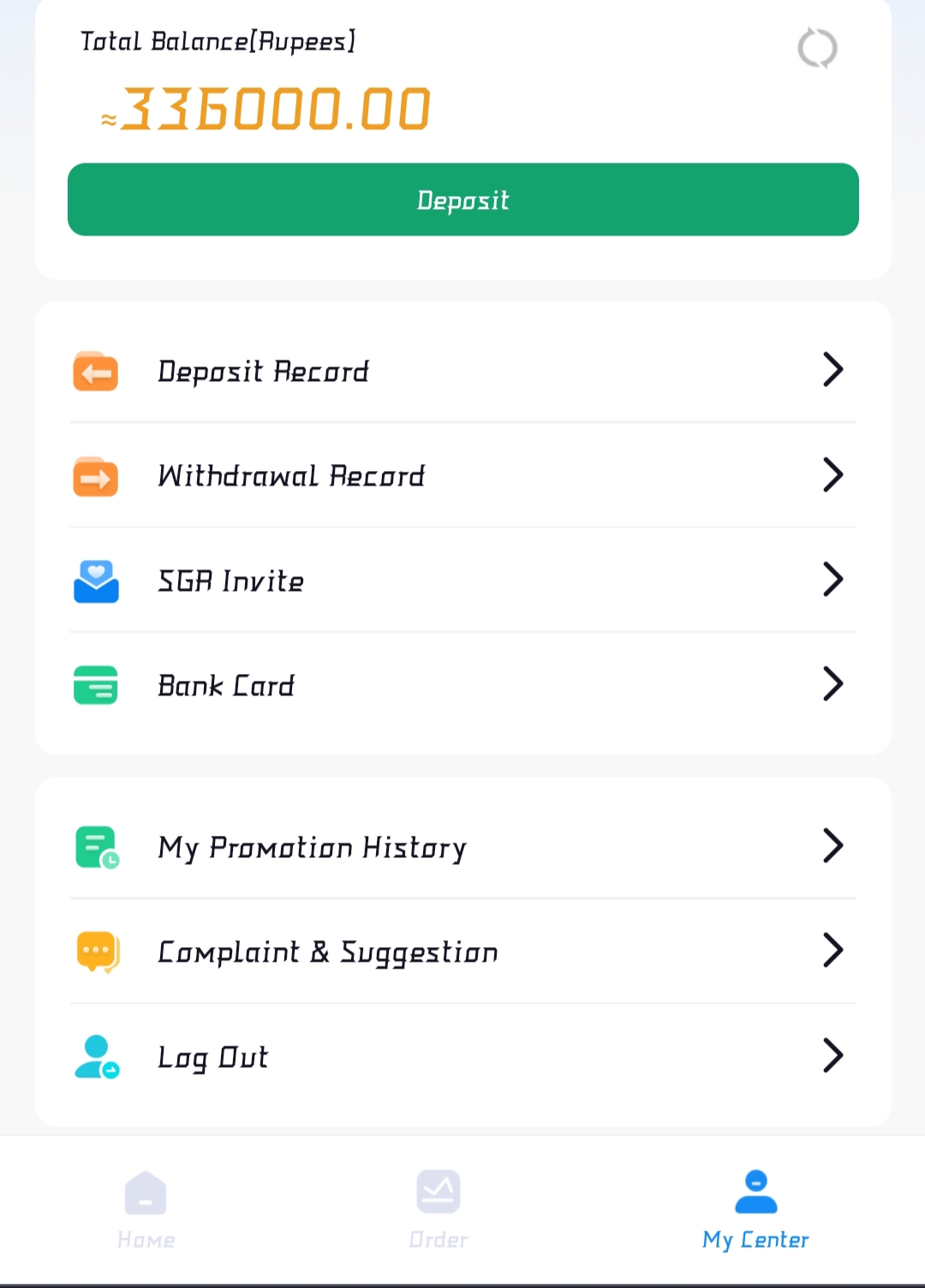
Task: Switch to the Home tab
Action: click(x=146, y=1208)
